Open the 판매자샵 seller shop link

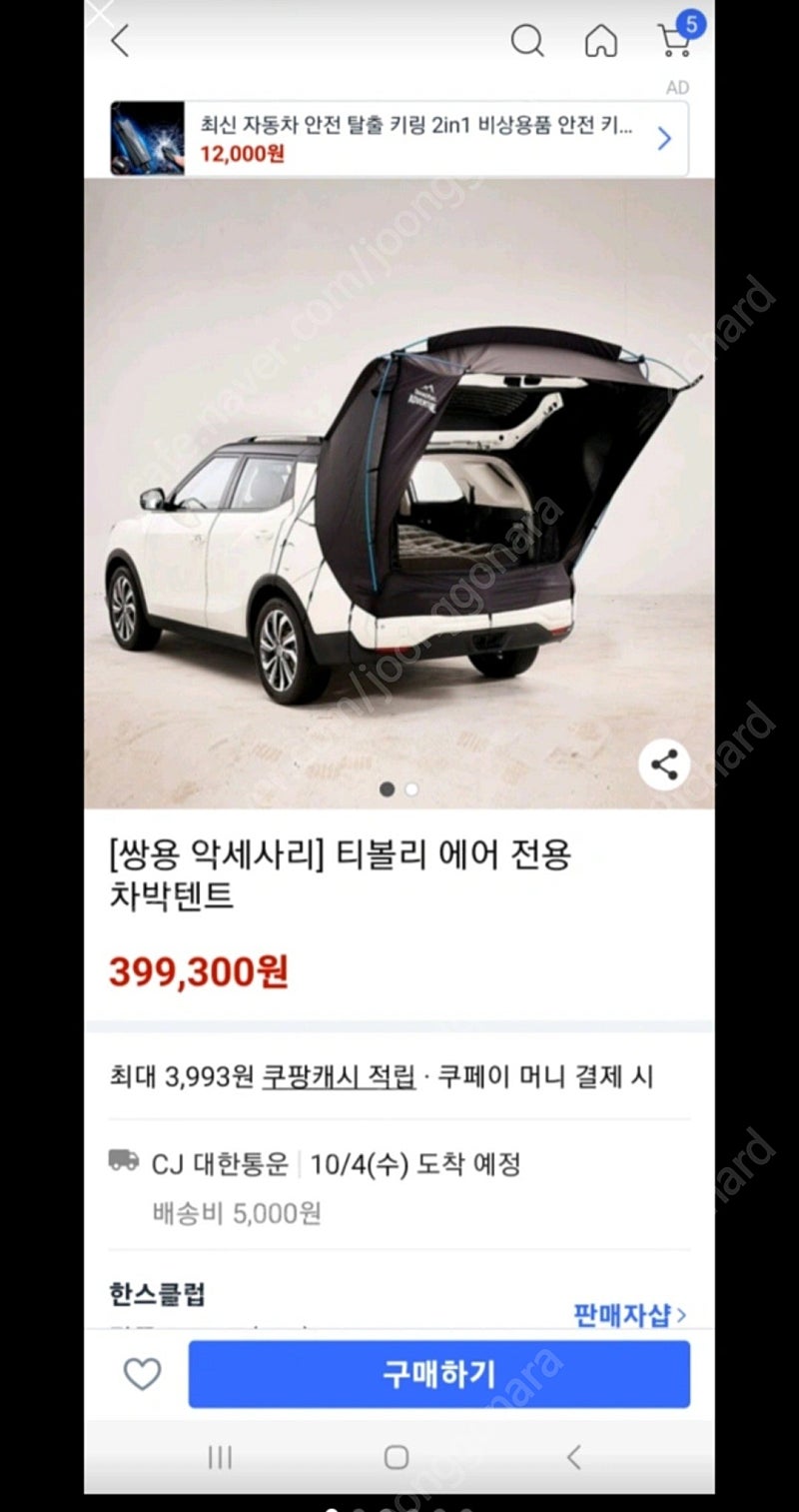pyautogui.click(x=630, y=1313)
